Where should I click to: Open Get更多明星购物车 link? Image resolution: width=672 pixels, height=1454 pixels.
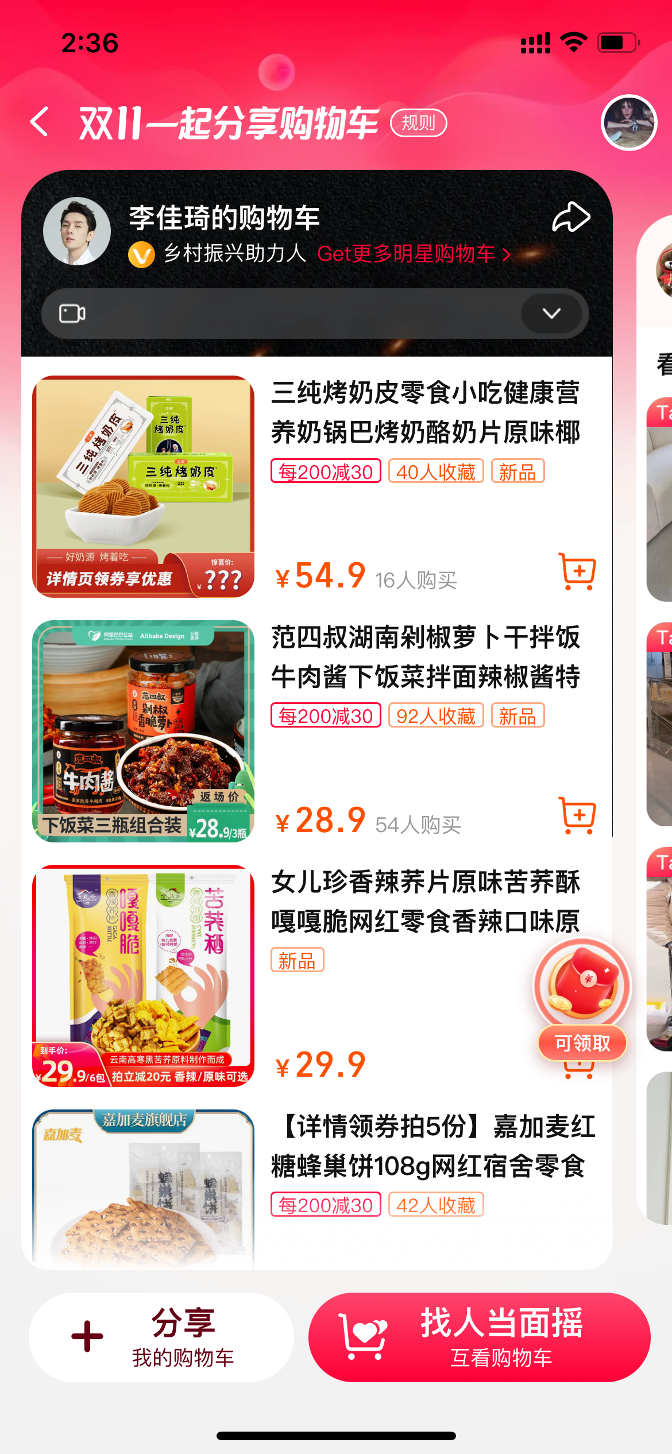pos(413,254)
